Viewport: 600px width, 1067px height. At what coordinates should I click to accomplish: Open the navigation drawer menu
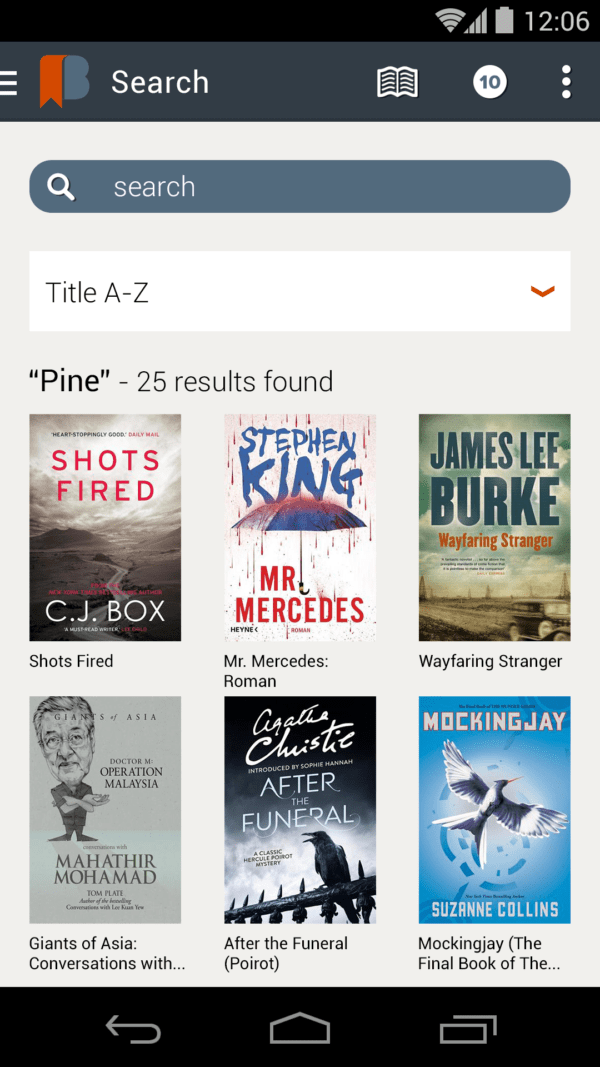coord(10,82)
